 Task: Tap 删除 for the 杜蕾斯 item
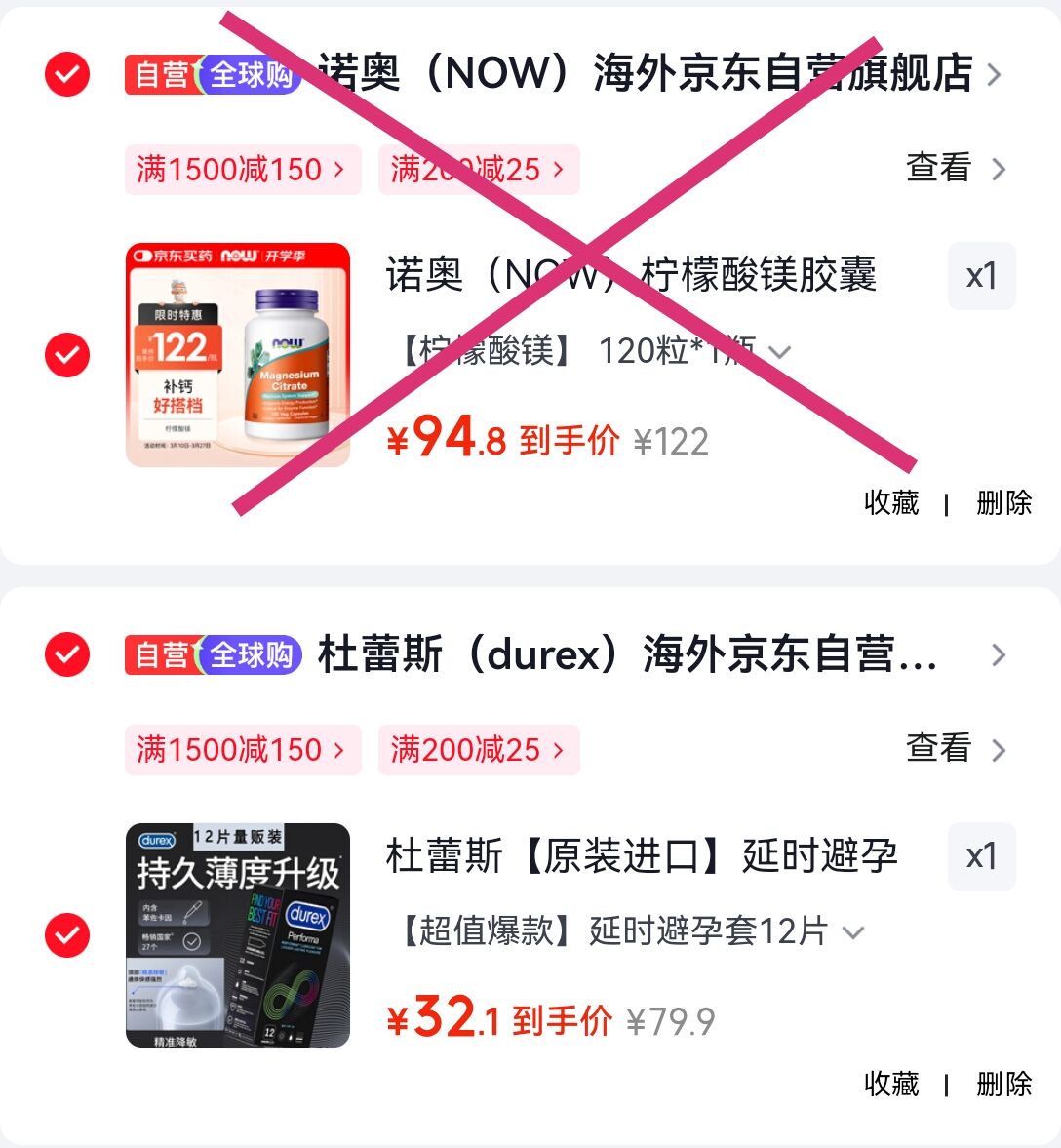pyautogui.click(x=1003, y=1084)
